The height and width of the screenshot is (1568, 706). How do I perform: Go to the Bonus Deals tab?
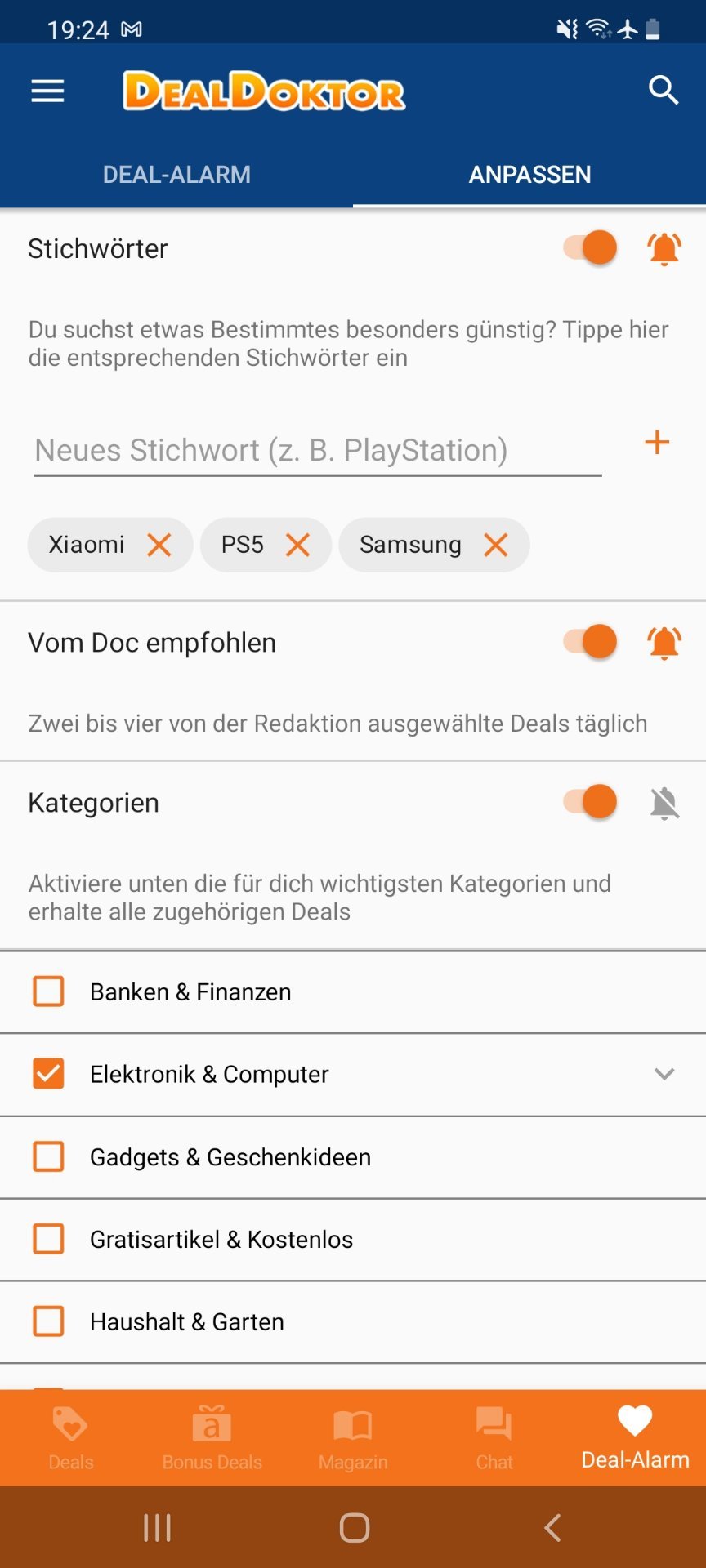coord(212,1438)
